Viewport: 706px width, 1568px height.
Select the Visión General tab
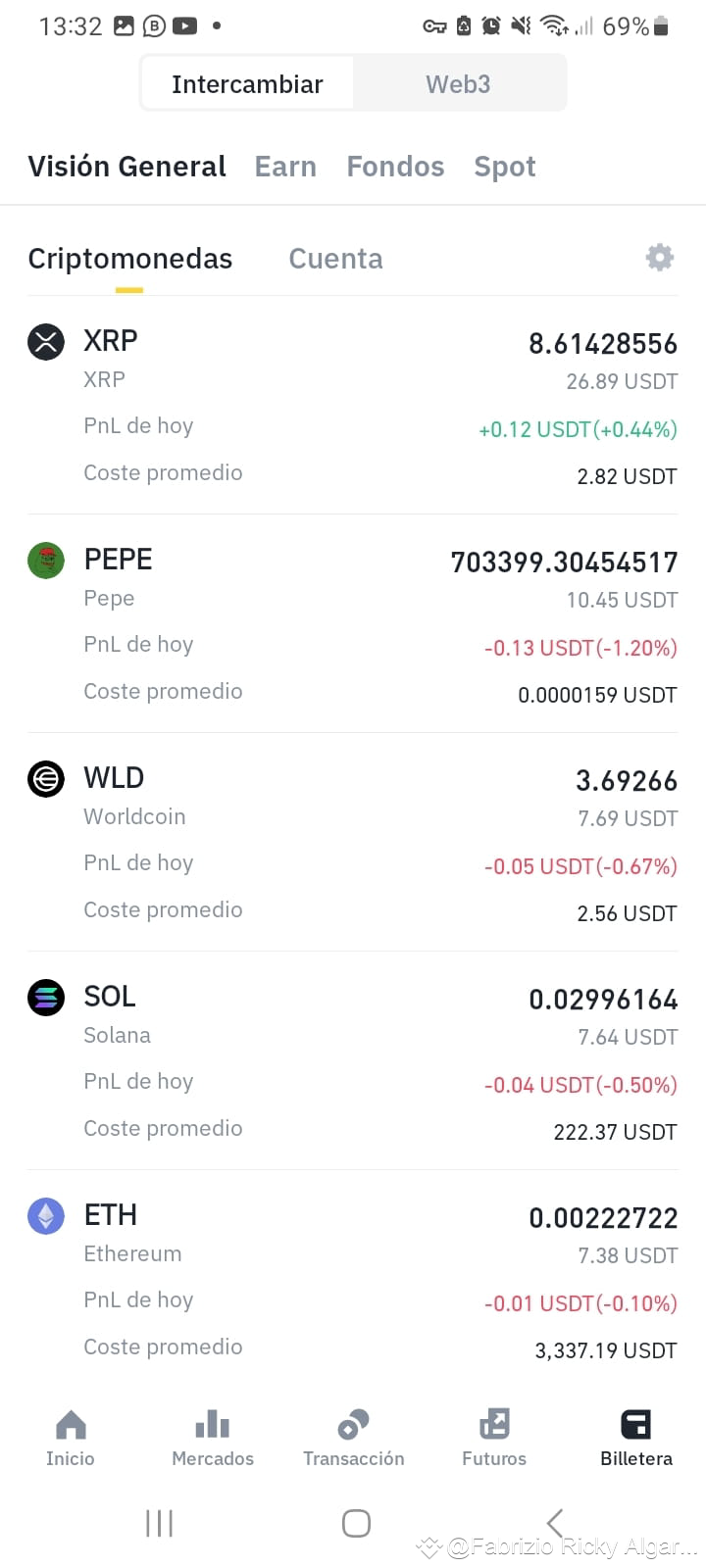pos(126,167)
